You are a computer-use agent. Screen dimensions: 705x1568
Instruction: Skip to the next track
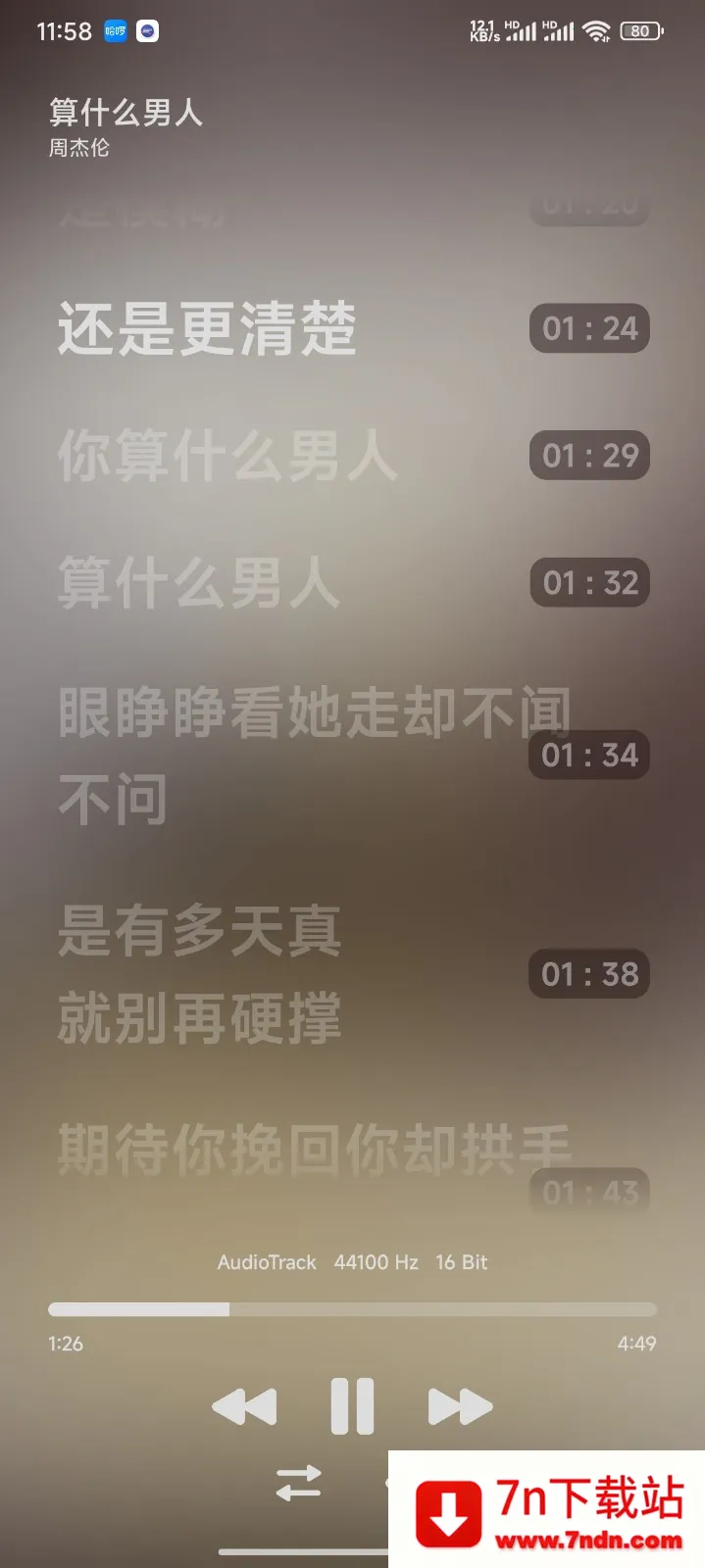[460, 1406]
